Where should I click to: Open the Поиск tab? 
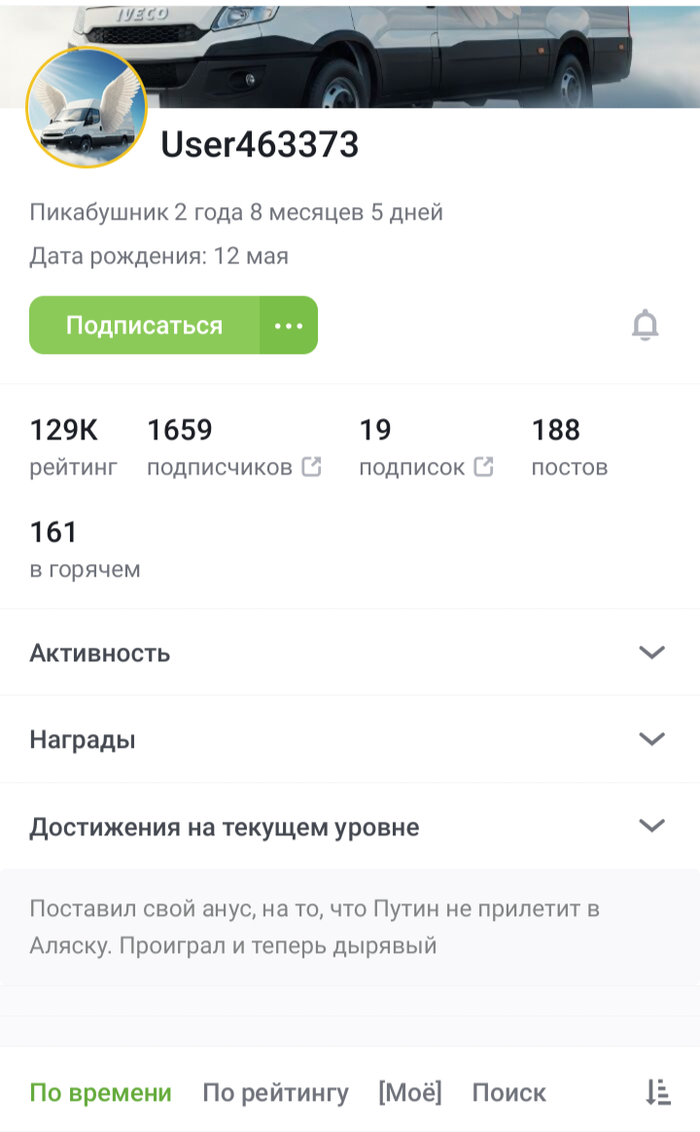click(509, 1093)
